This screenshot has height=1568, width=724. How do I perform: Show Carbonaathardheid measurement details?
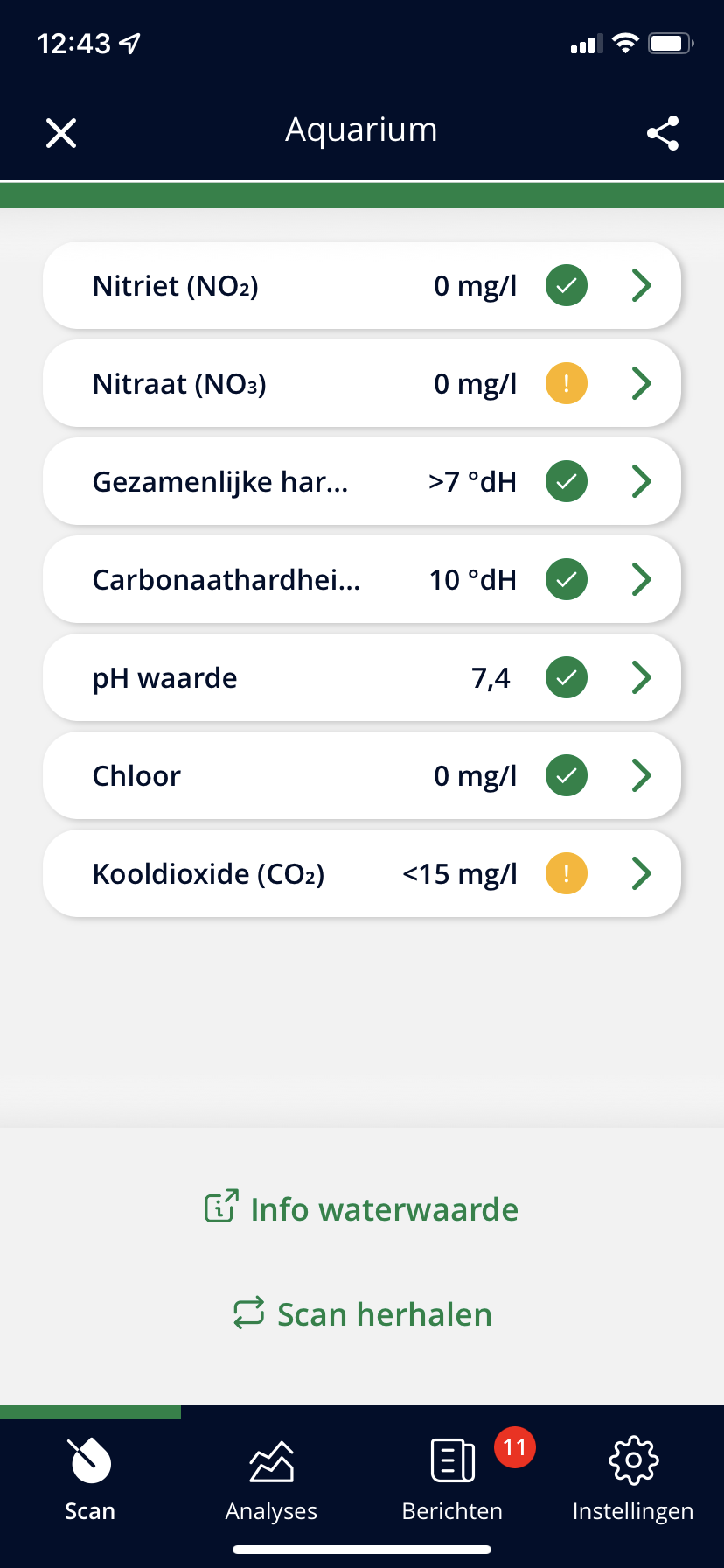pyautogui.click(x=361, y=579)
